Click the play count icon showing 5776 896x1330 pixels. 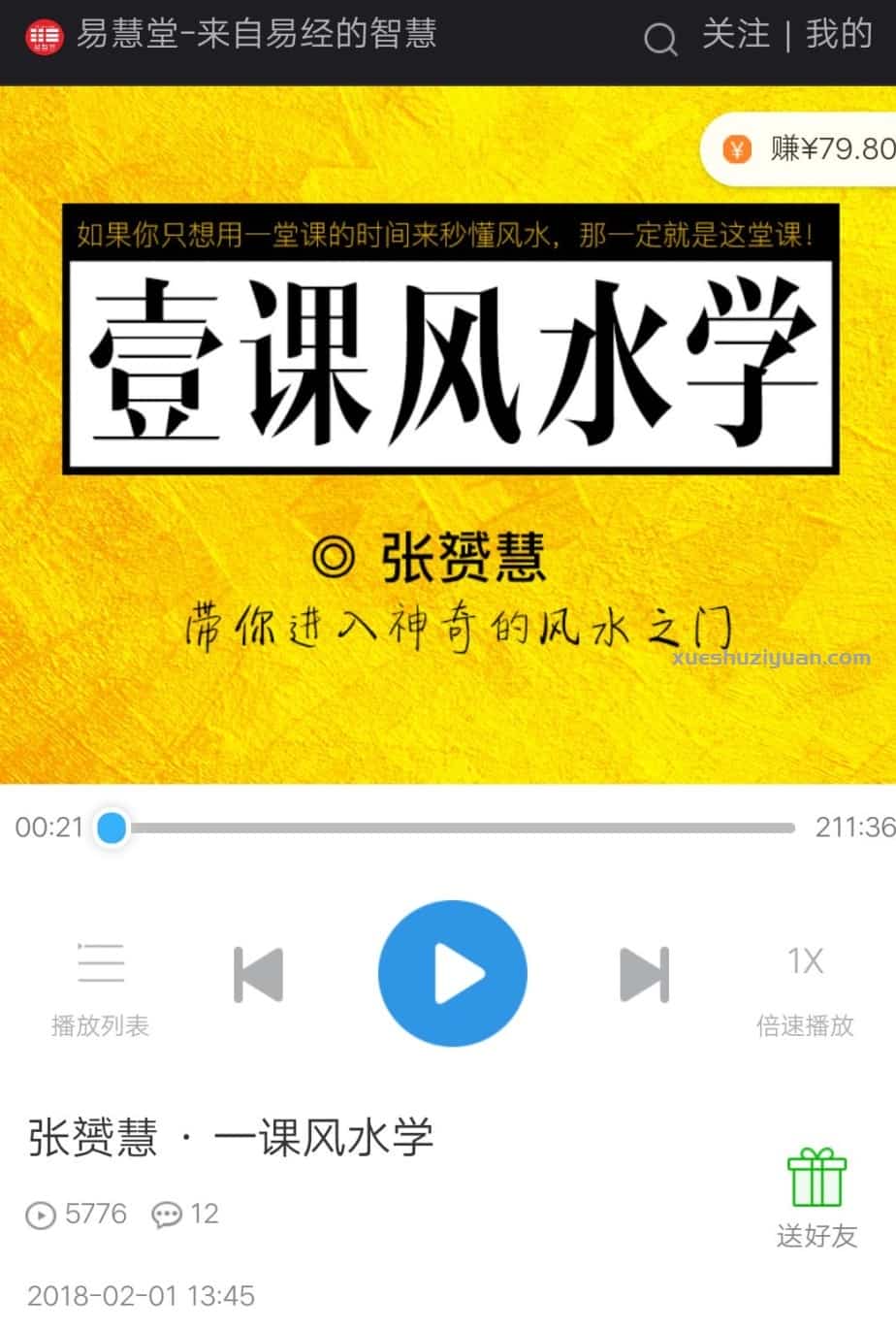[39, 1214]
